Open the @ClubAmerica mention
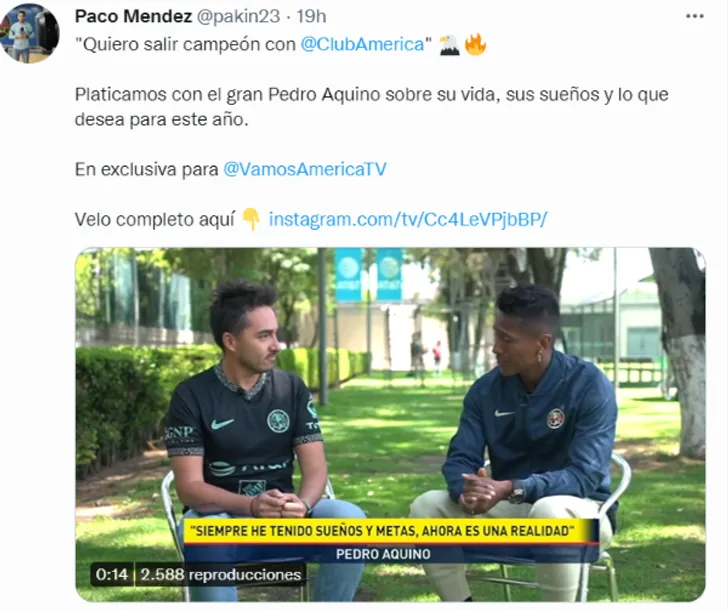Viewport: 728px width, 610px height. (364, 44)
